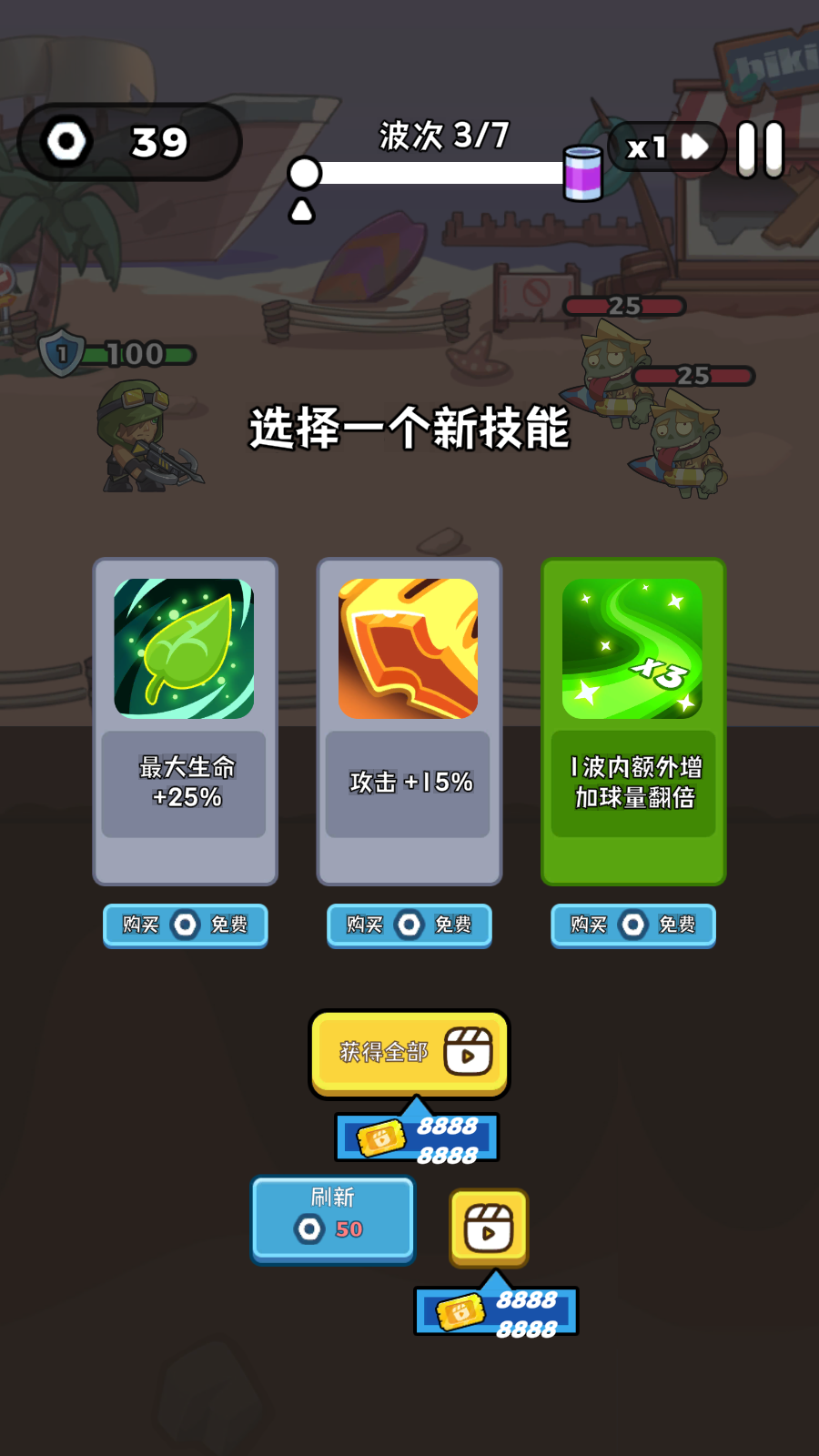819x1456 pixels.
Task: Buy the ball doubling skill for free
Action: 633,925
